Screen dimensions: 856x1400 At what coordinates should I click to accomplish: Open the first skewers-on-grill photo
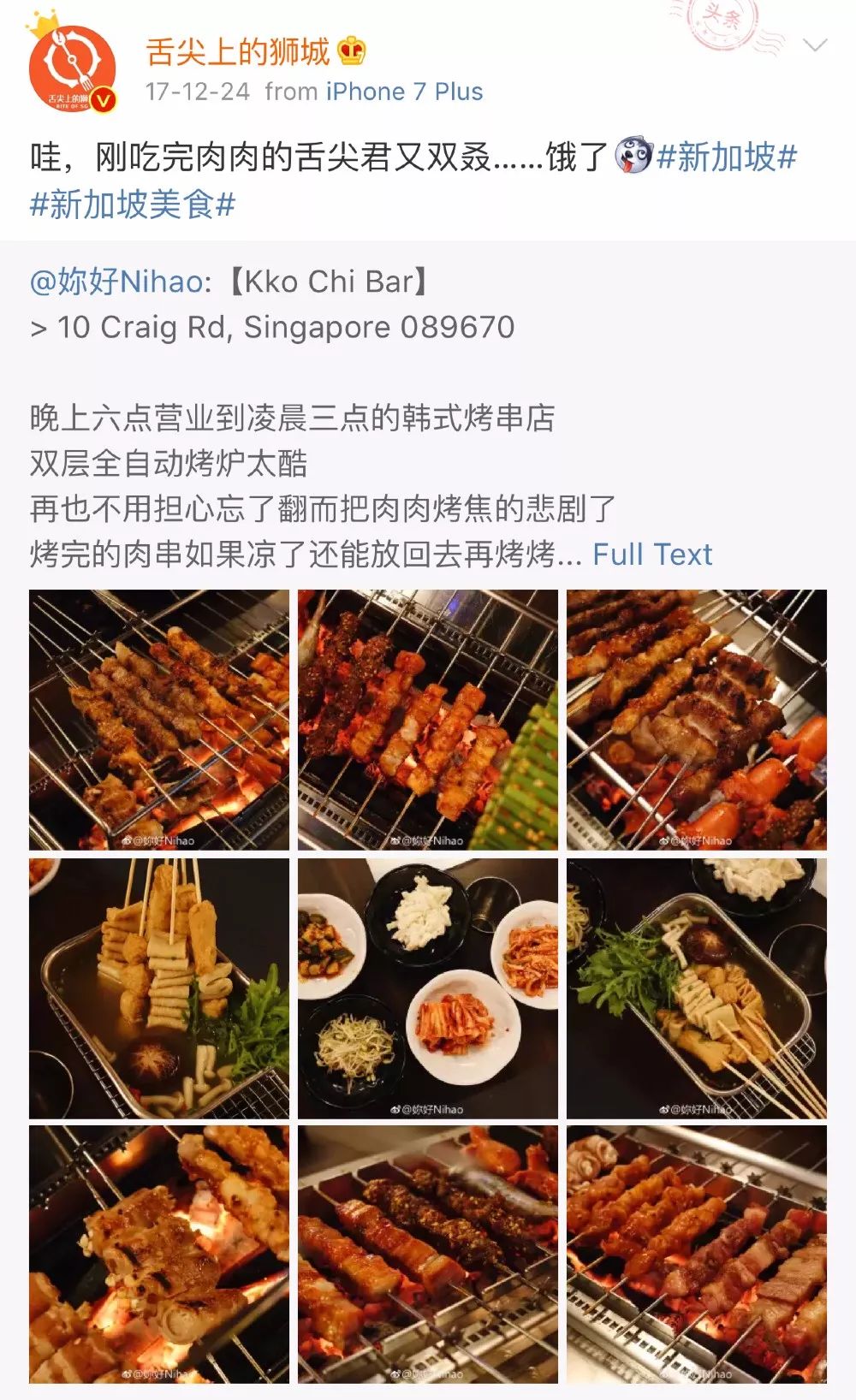(159, 720)
